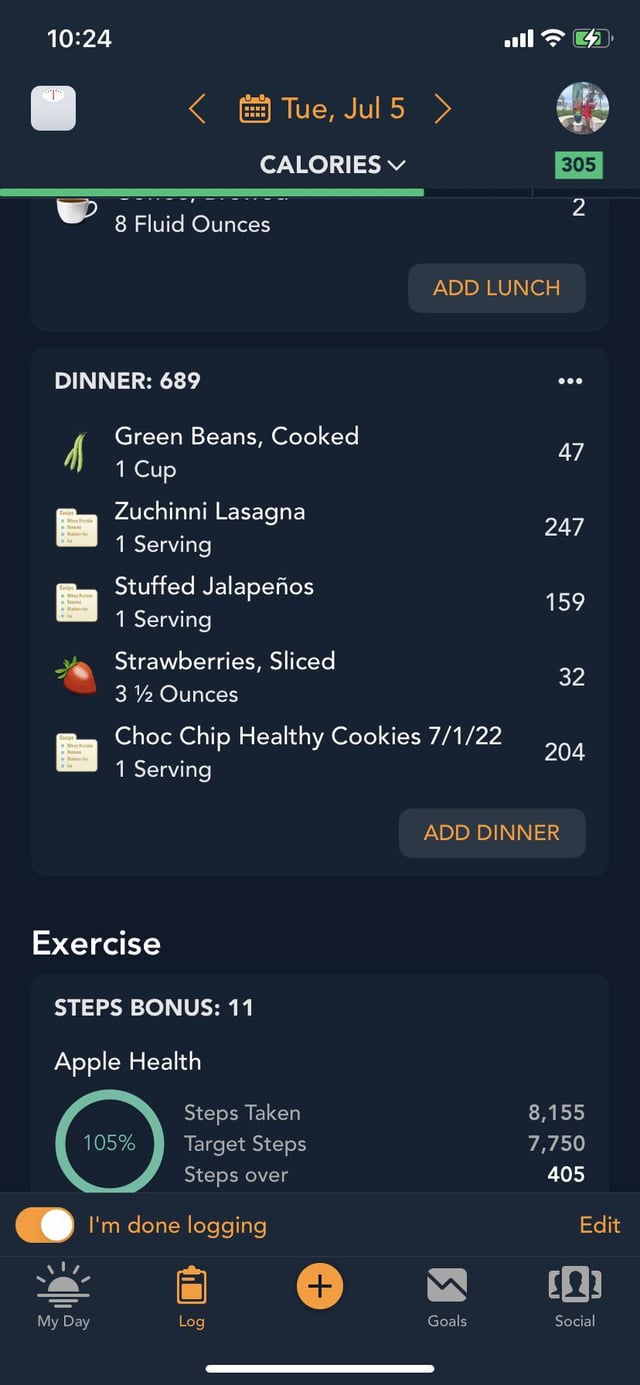Screen dimensions: 640x1385
Task: Open the Zuchinni Lasagna entry
Action: (x=300, y=527)
